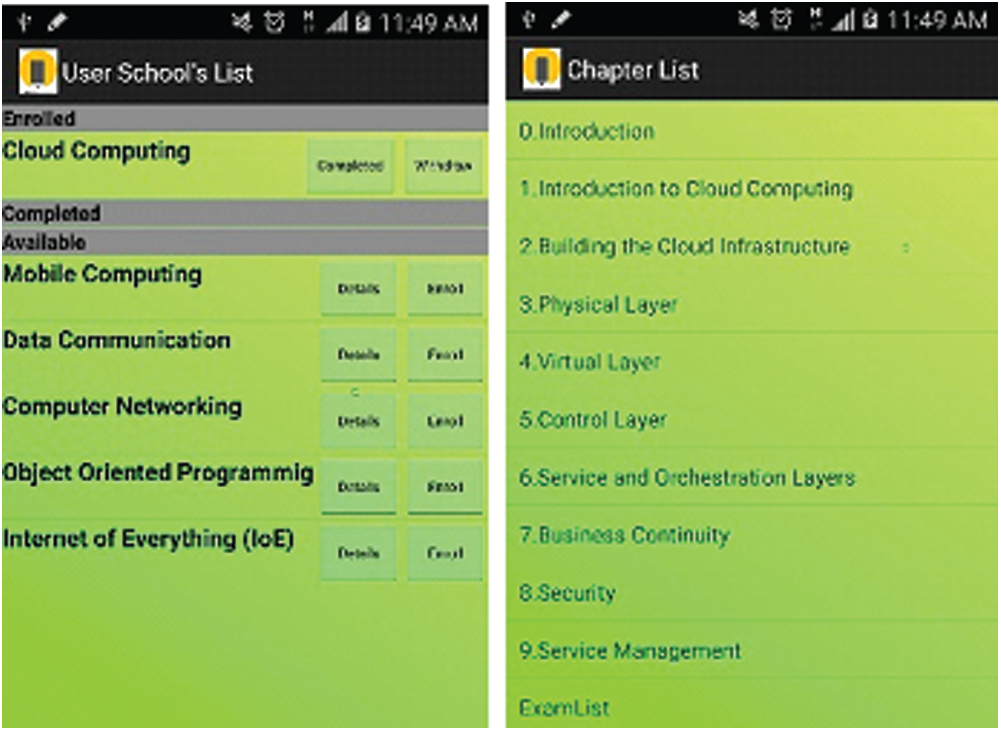Open the Security chapter
Image resolution: width=1001 pixels, height=731 pixels.
point(567,593)
